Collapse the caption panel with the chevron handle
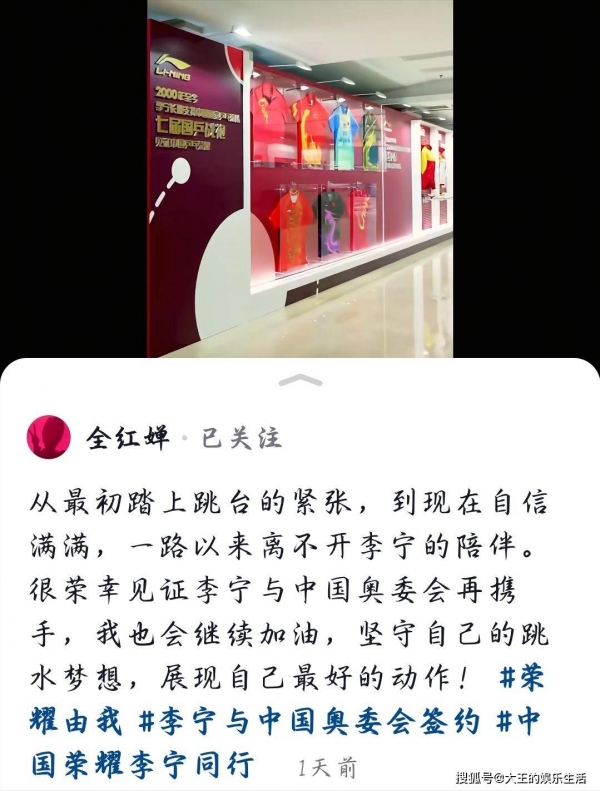 pyautogui.click(x=300, y=380)
